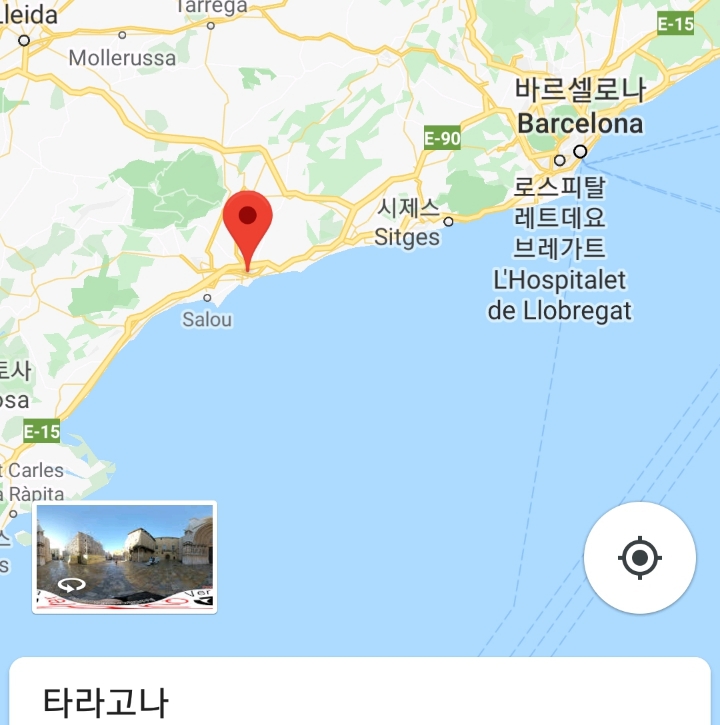
Task: Tap the Lleida label at the top-left
Action: click(29, 14)
